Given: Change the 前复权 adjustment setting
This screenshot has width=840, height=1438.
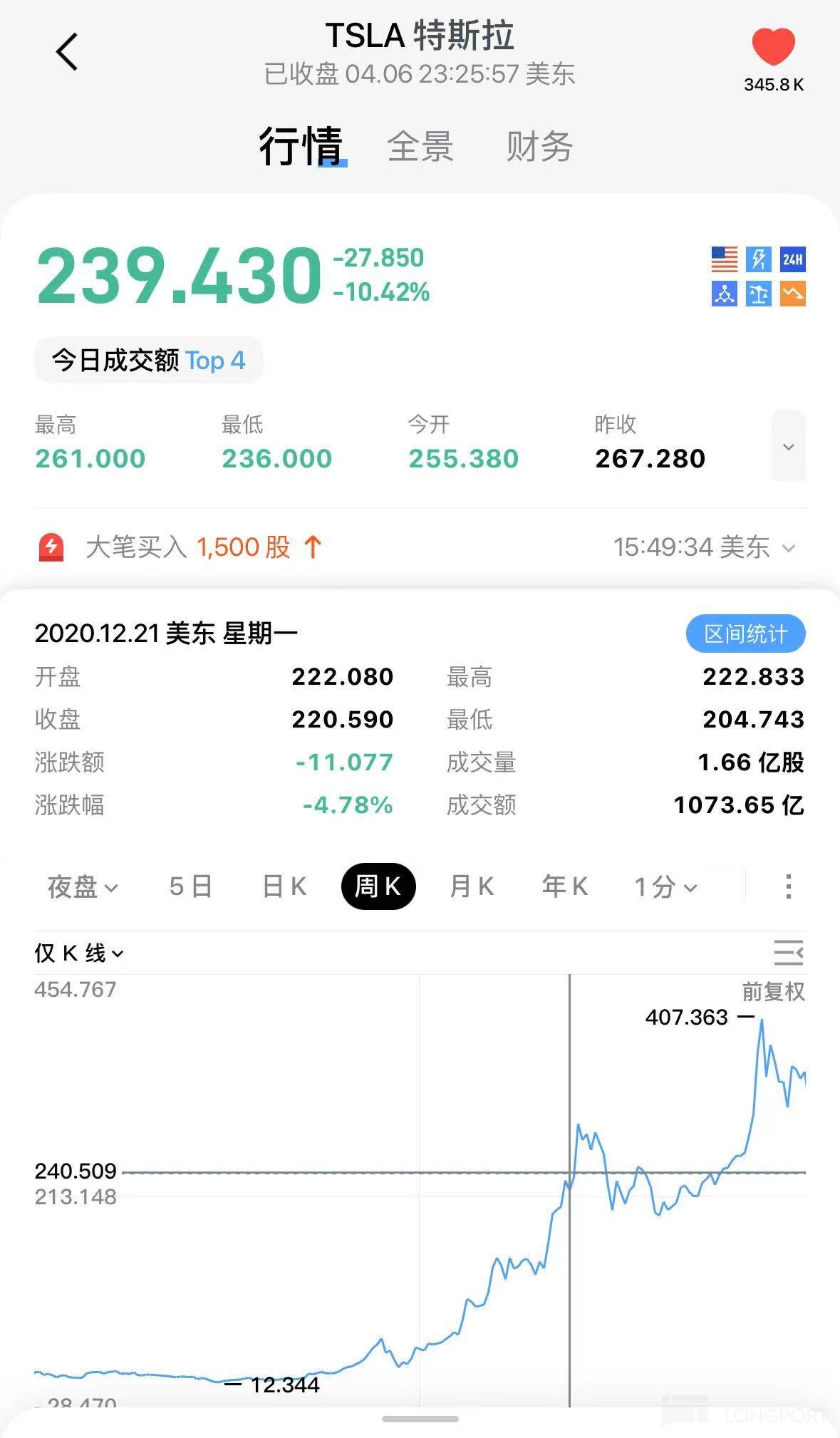Looking at the screenshot, I should (x=773, y=991).
